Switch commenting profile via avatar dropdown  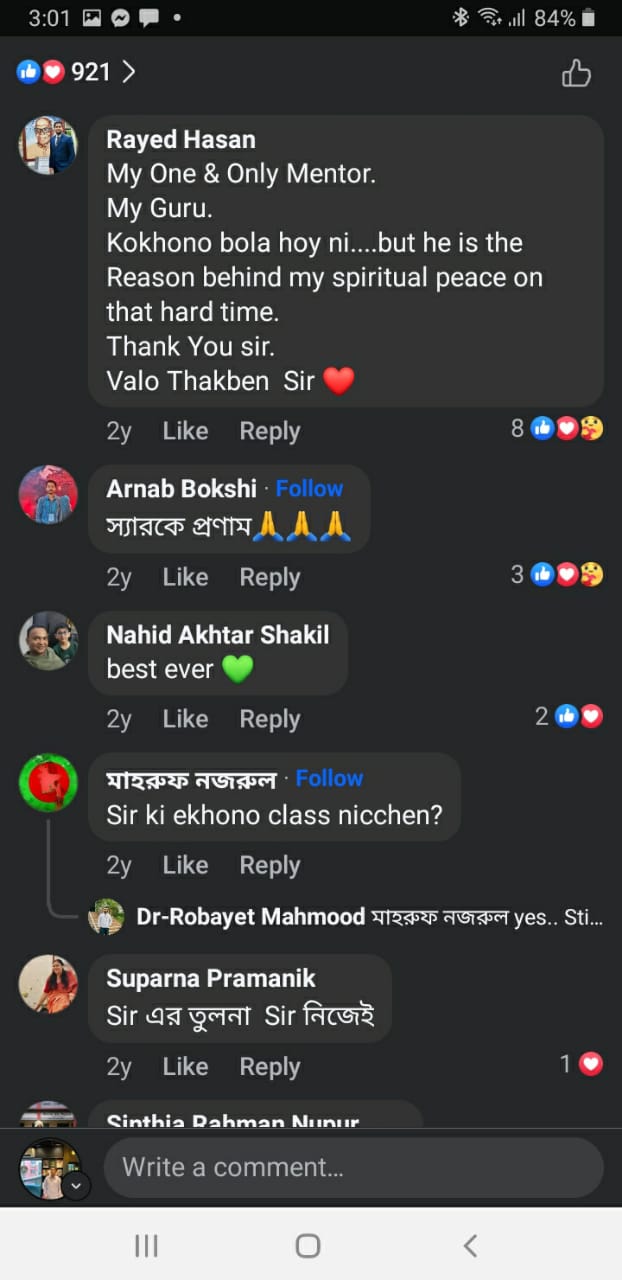(x=76, y=1186)
